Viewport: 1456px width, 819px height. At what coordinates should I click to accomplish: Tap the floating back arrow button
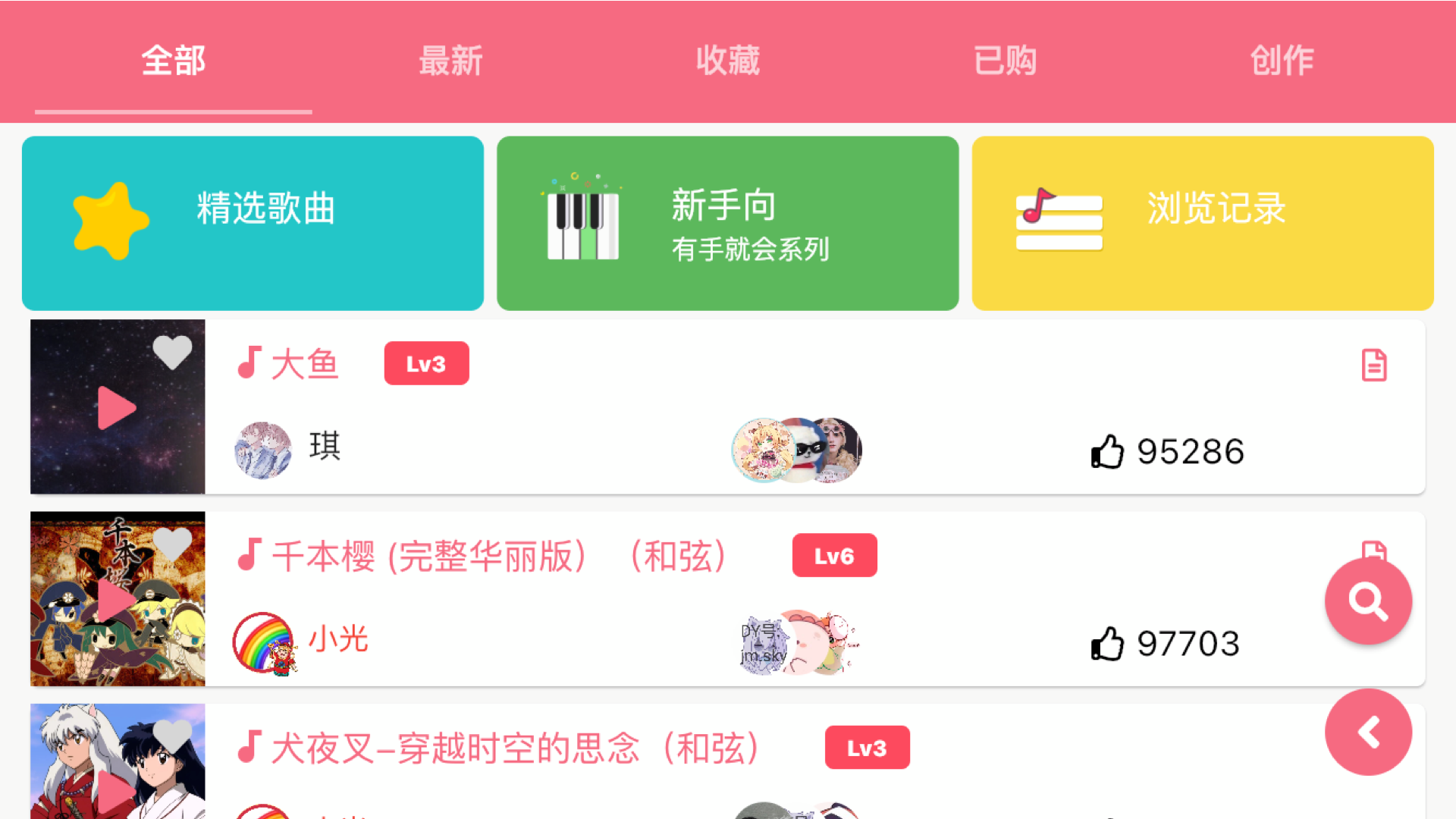point(1367,733)
